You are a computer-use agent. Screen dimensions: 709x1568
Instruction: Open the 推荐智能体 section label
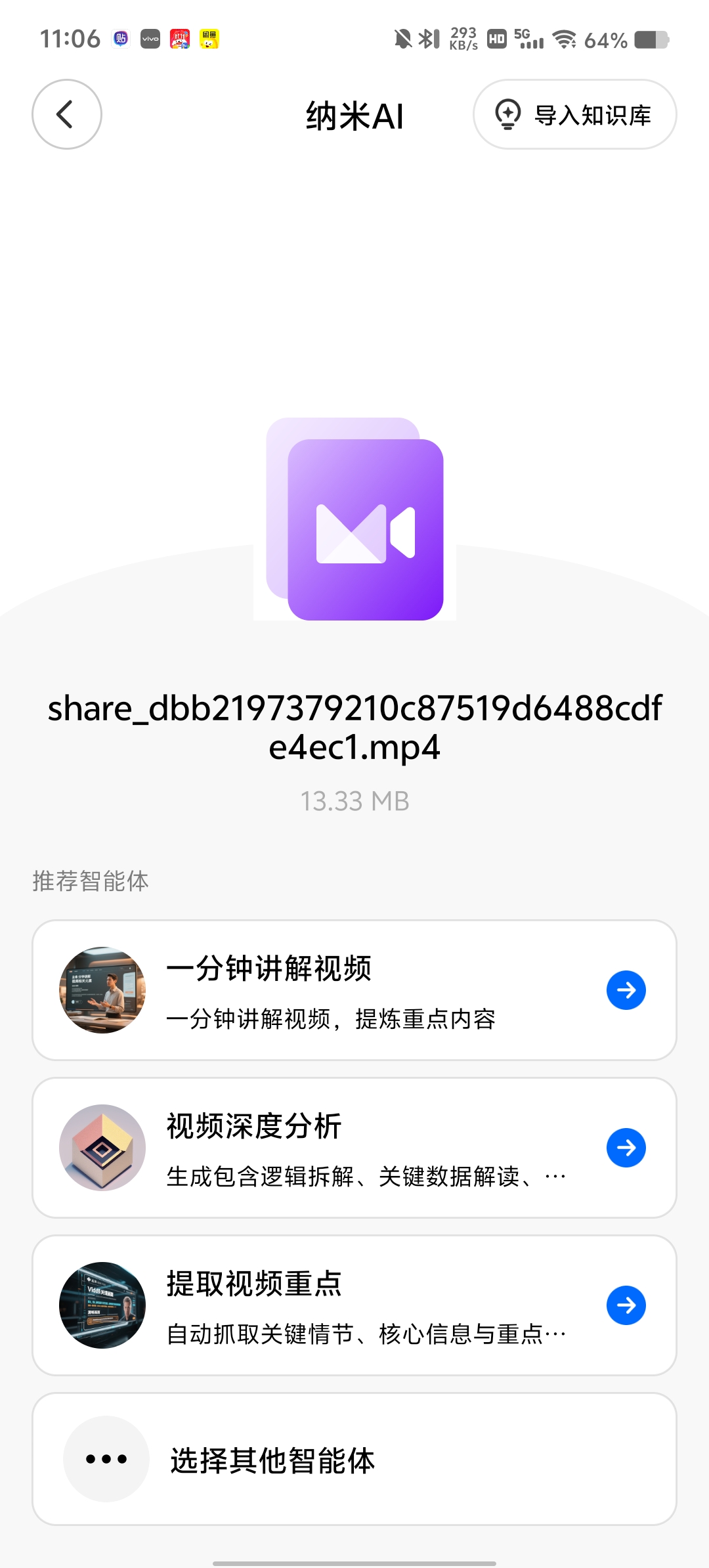click(x=90, y=881)
